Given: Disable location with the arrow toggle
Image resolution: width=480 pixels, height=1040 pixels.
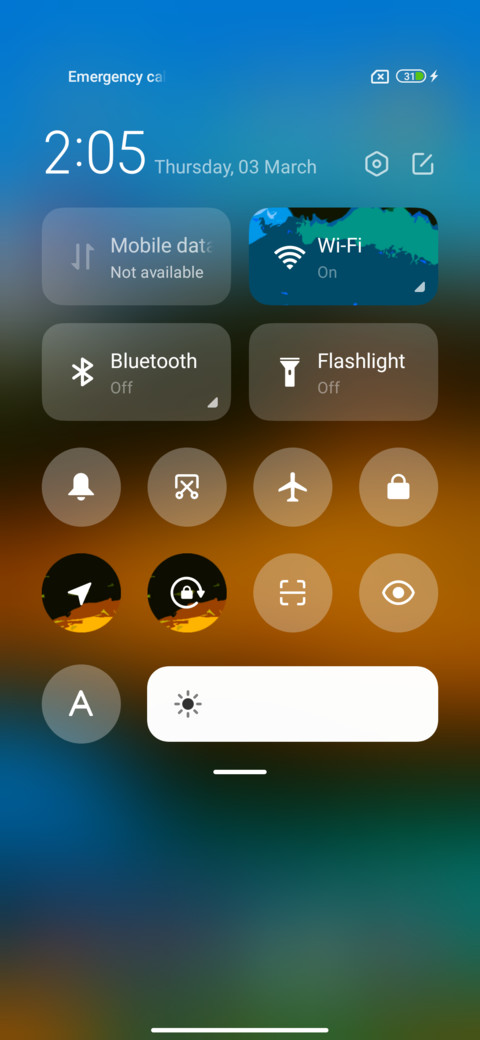Looking at the screenshot, I should coord(82,593).
